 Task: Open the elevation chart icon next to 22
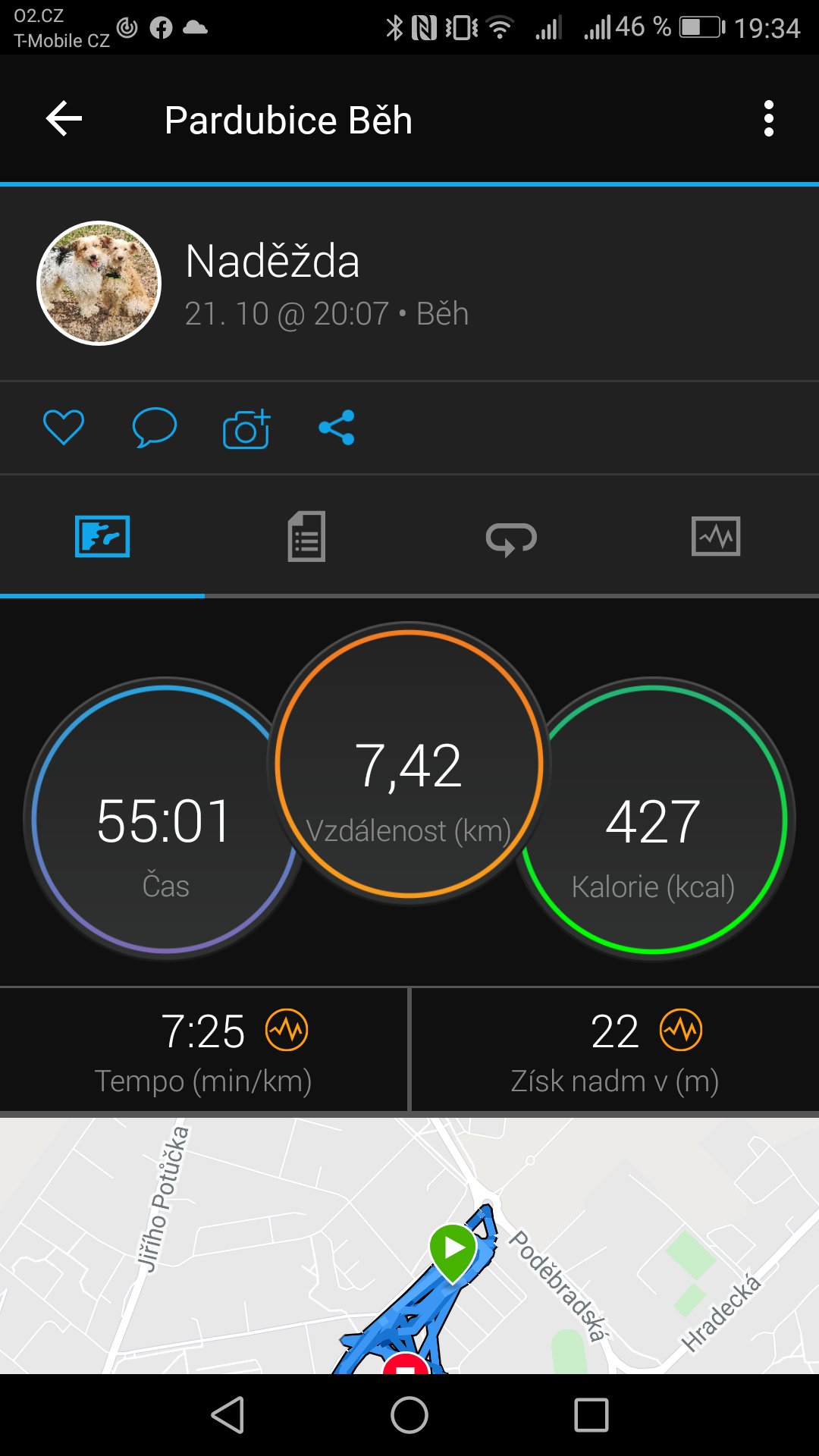pyautogui.click(x=681, y=1030)
